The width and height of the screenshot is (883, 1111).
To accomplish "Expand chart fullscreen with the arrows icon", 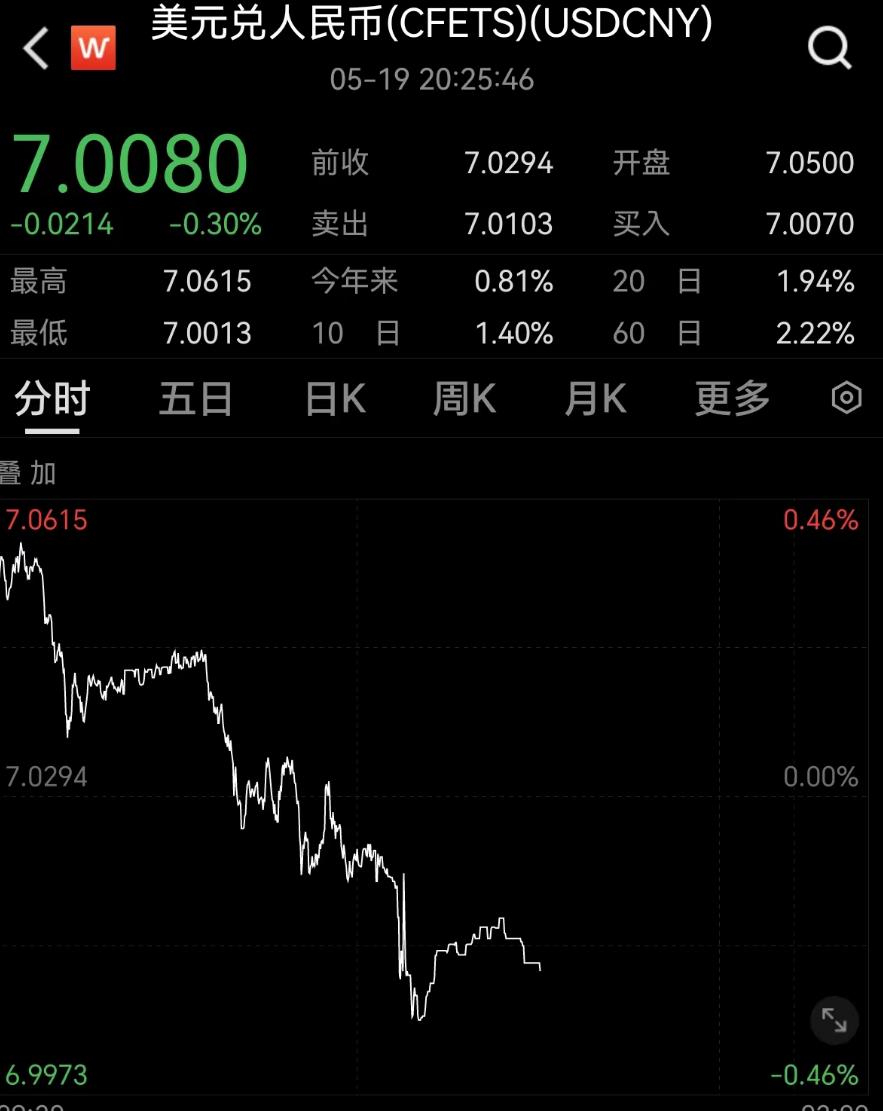I will tap(836, 1021).
